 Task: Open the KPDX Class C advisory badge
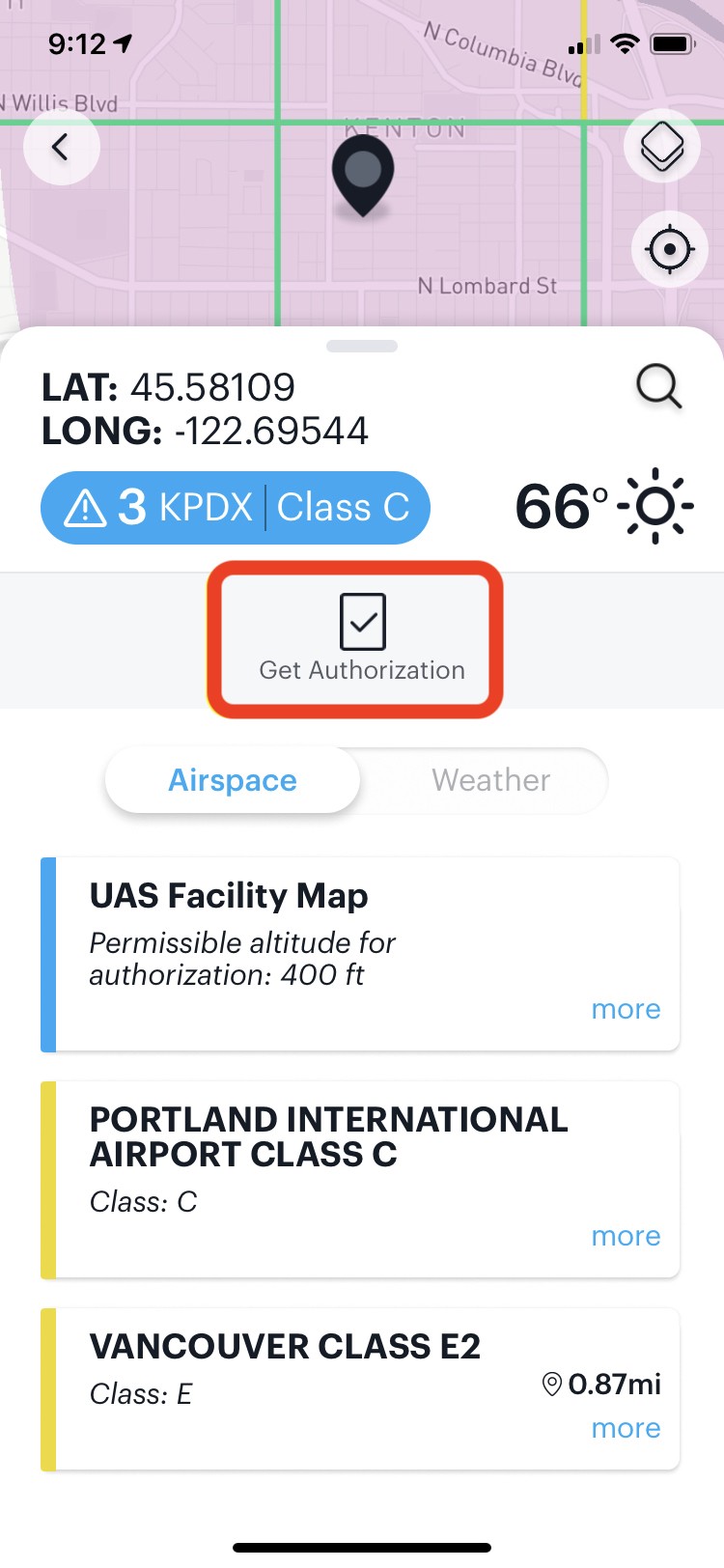pyautogui.click(x=236, y=508)
